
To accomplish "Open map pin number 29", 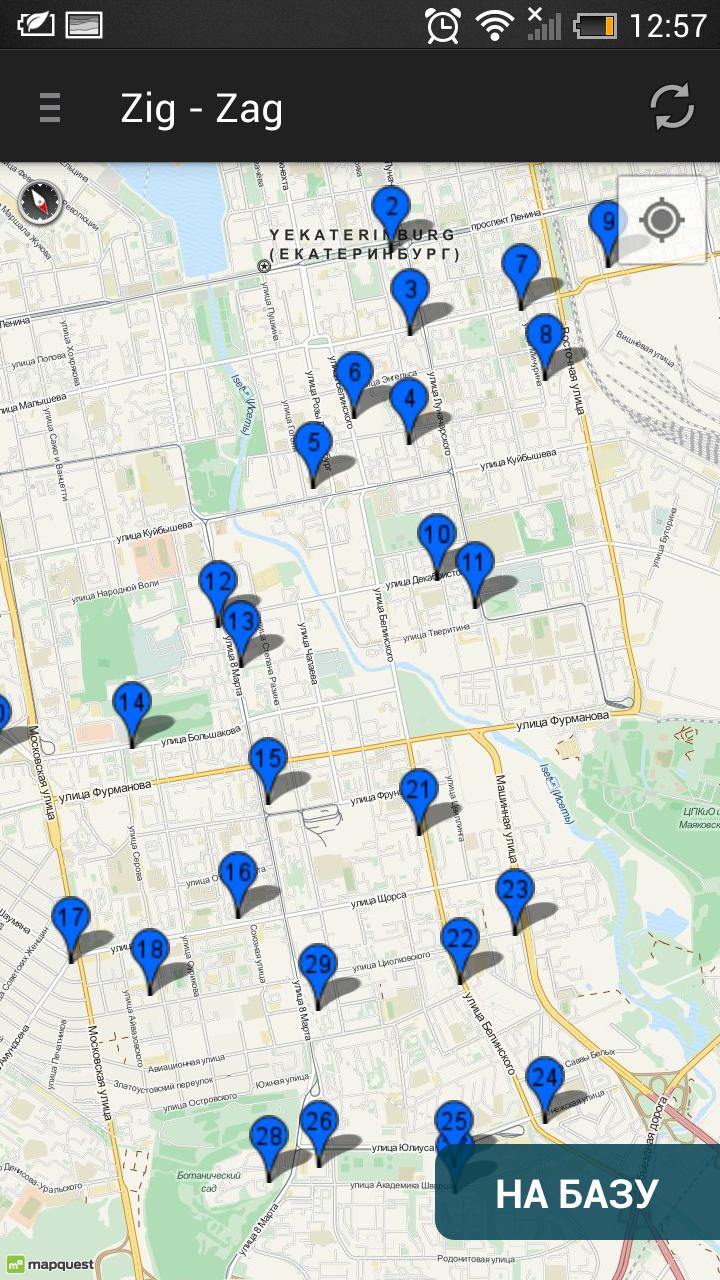I will pos(318,966).
